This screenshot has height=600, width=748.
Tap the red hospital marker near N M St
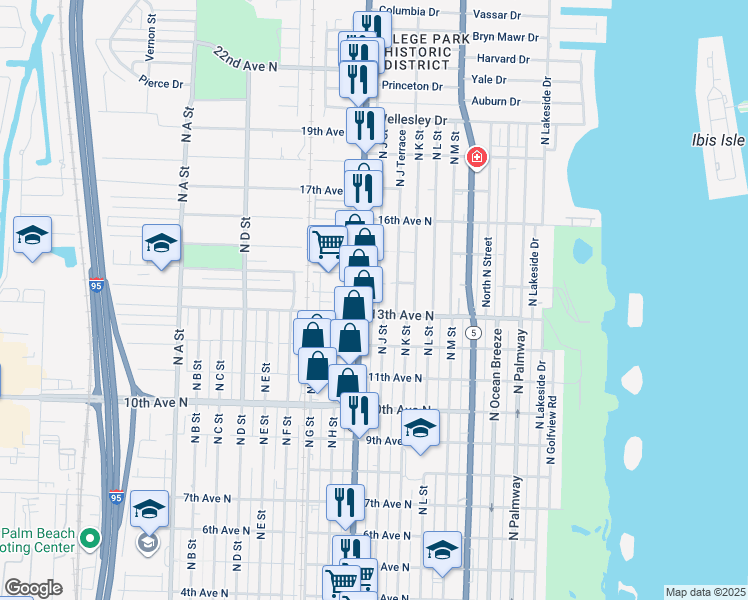[x=477, y=158]
